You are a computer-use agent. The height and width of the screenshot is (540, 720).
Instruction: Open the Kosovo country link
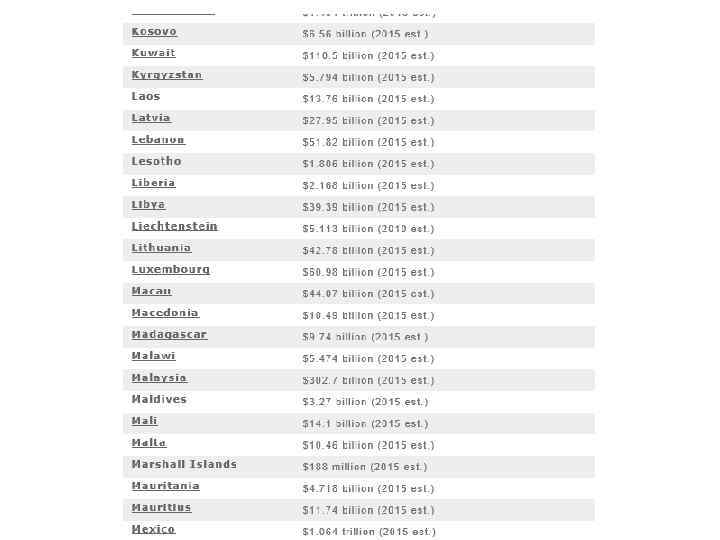pyautogui.click(x=154, y=32)
